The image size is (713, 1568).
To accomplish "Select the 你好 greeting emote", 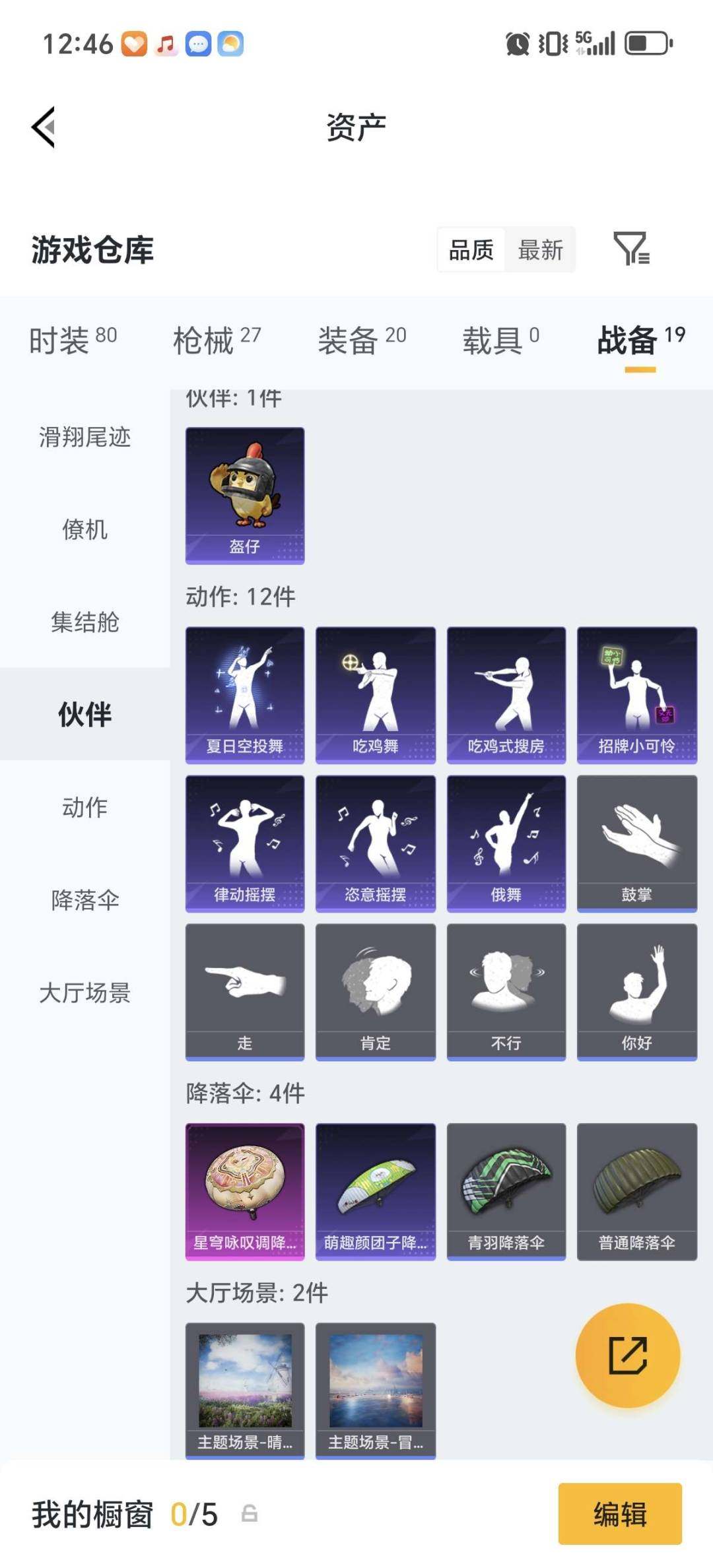I will 638,990.
